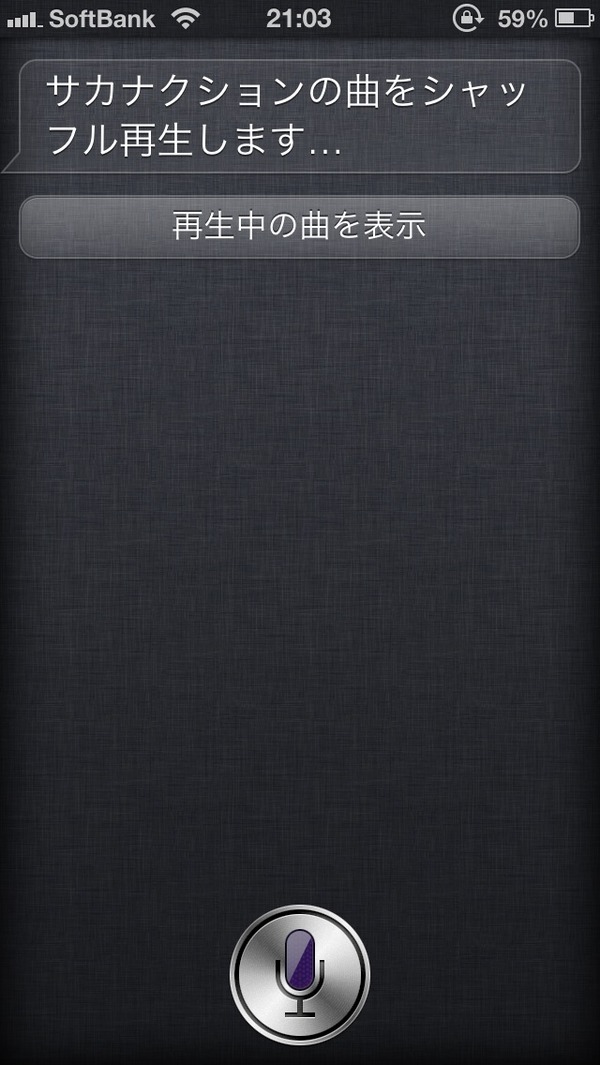Tap the 再生中の曲を表示 button
The image size is (600, 1065).
coord(300,227)
